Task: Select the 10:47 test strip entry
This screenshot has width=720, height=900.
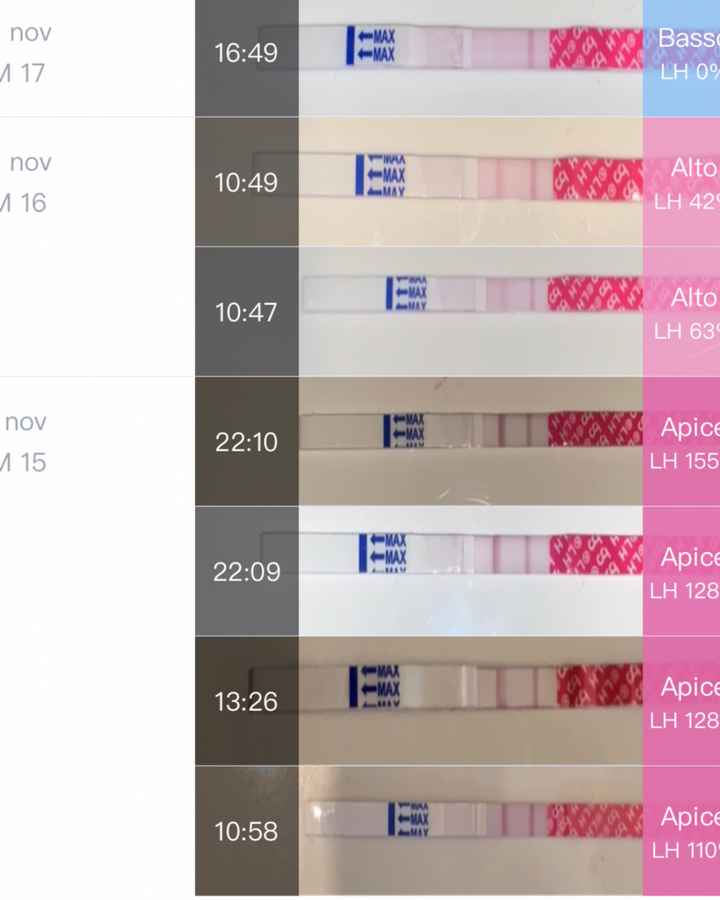Action: [x=470, y=312]
